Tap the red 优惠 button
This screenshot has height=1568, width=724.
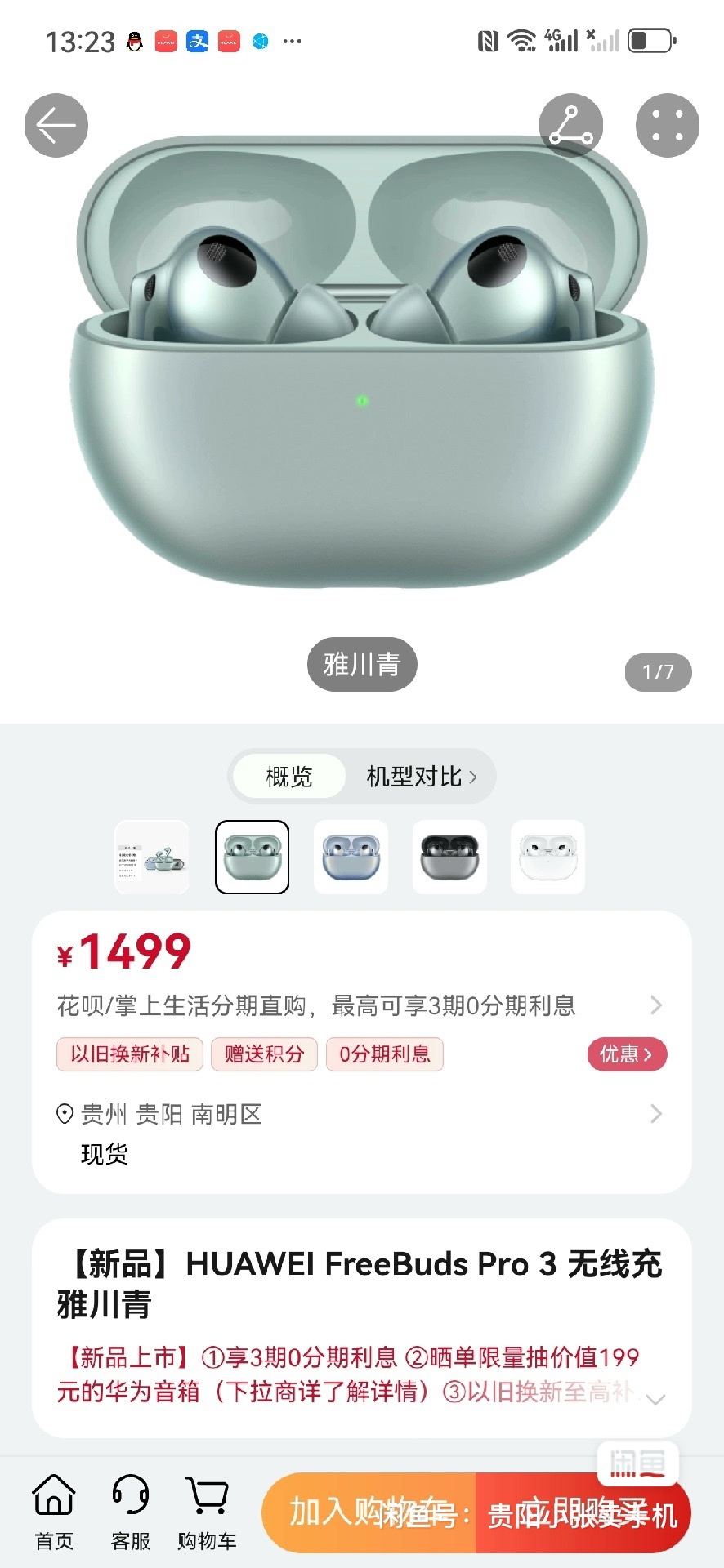pos(627,1054)
